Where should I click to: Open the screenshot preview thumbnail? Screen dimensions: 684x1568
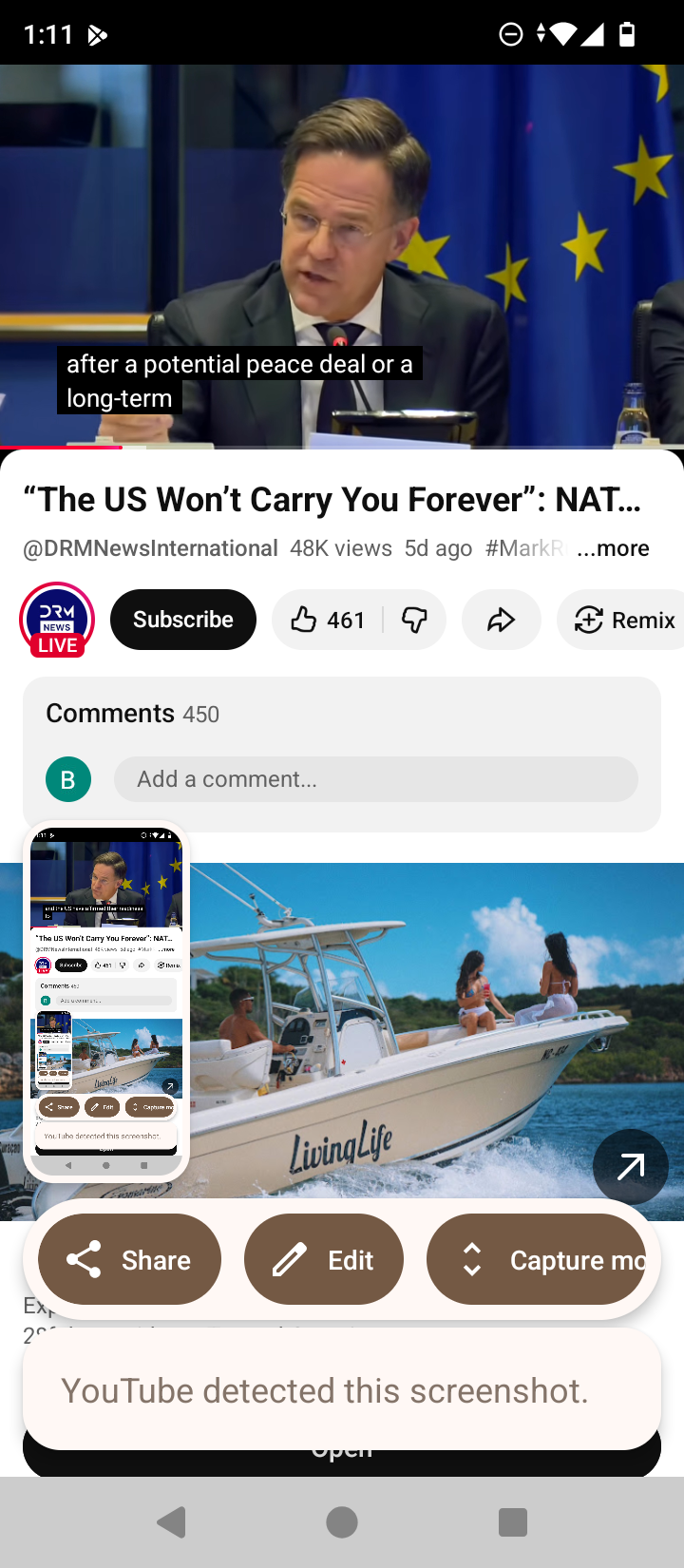click(x=106, y=1002)
